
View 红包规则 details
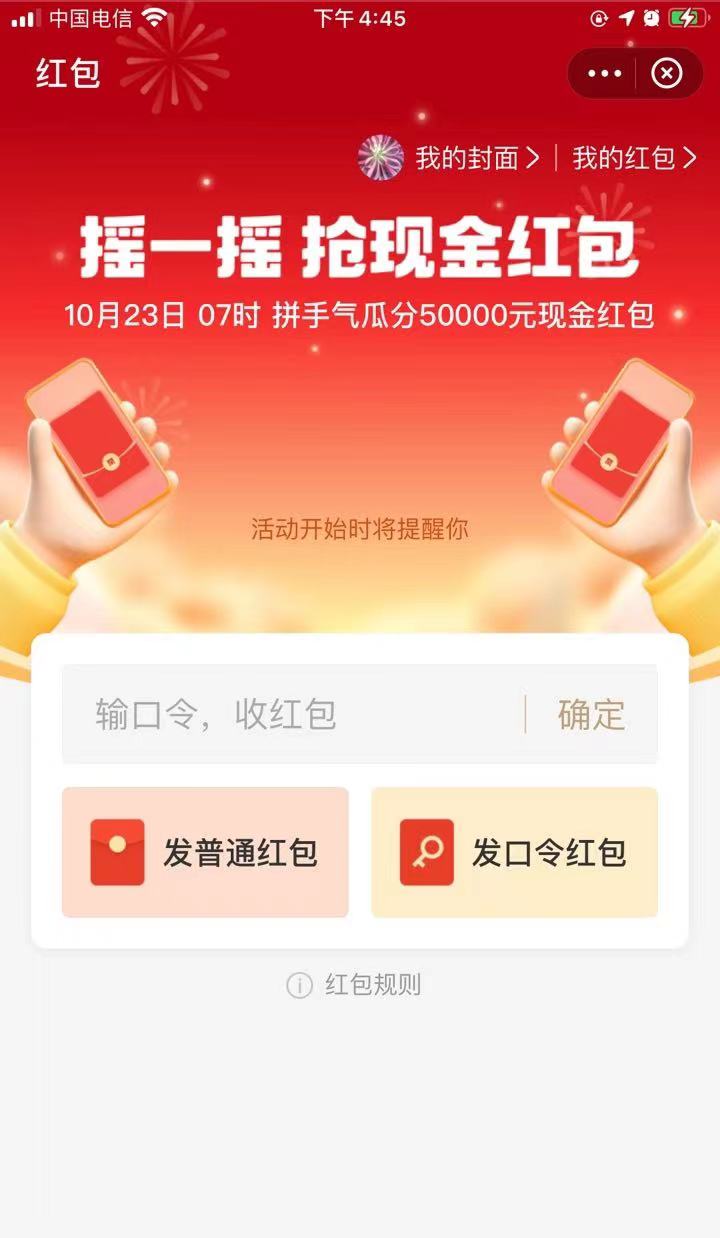(x=355, y=985)
